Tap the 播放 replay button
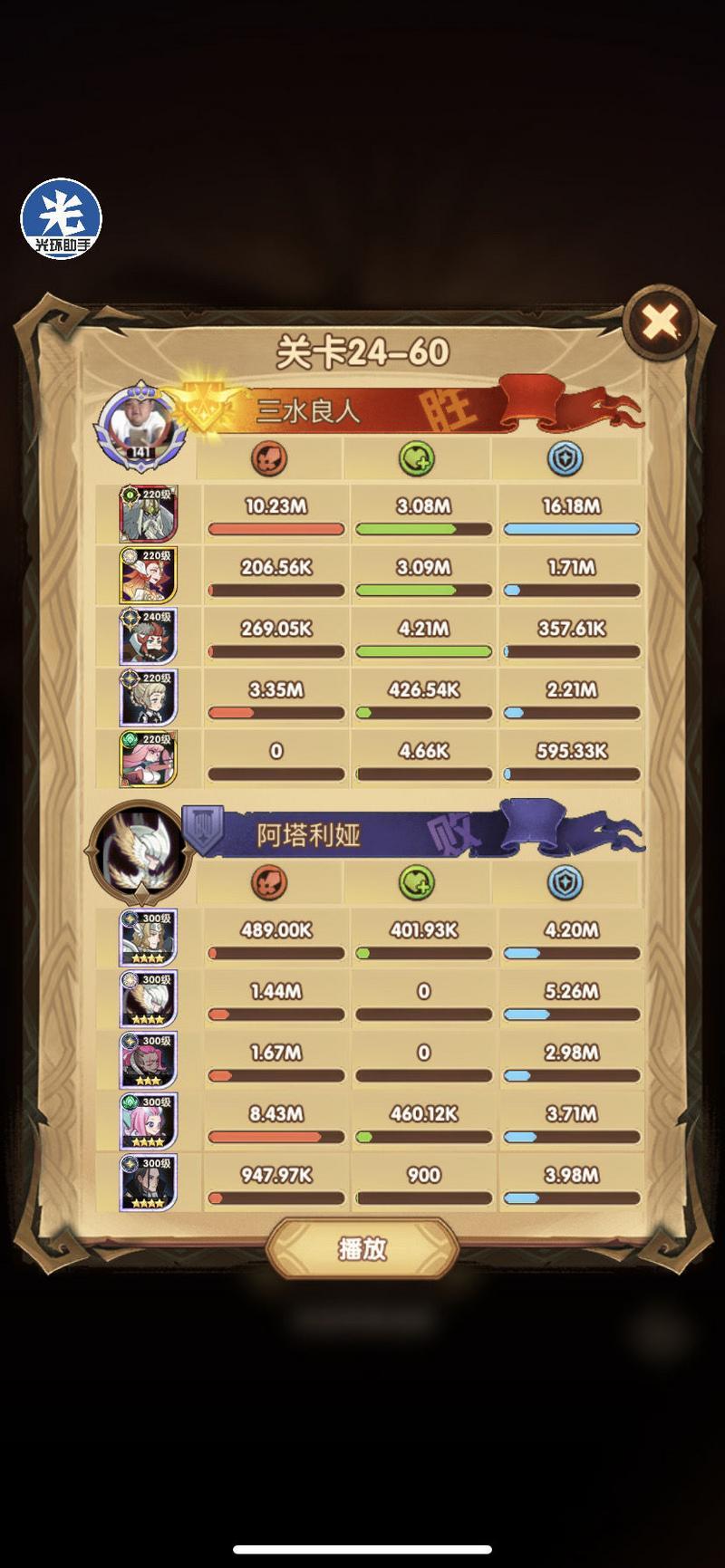 point(362,1249)
